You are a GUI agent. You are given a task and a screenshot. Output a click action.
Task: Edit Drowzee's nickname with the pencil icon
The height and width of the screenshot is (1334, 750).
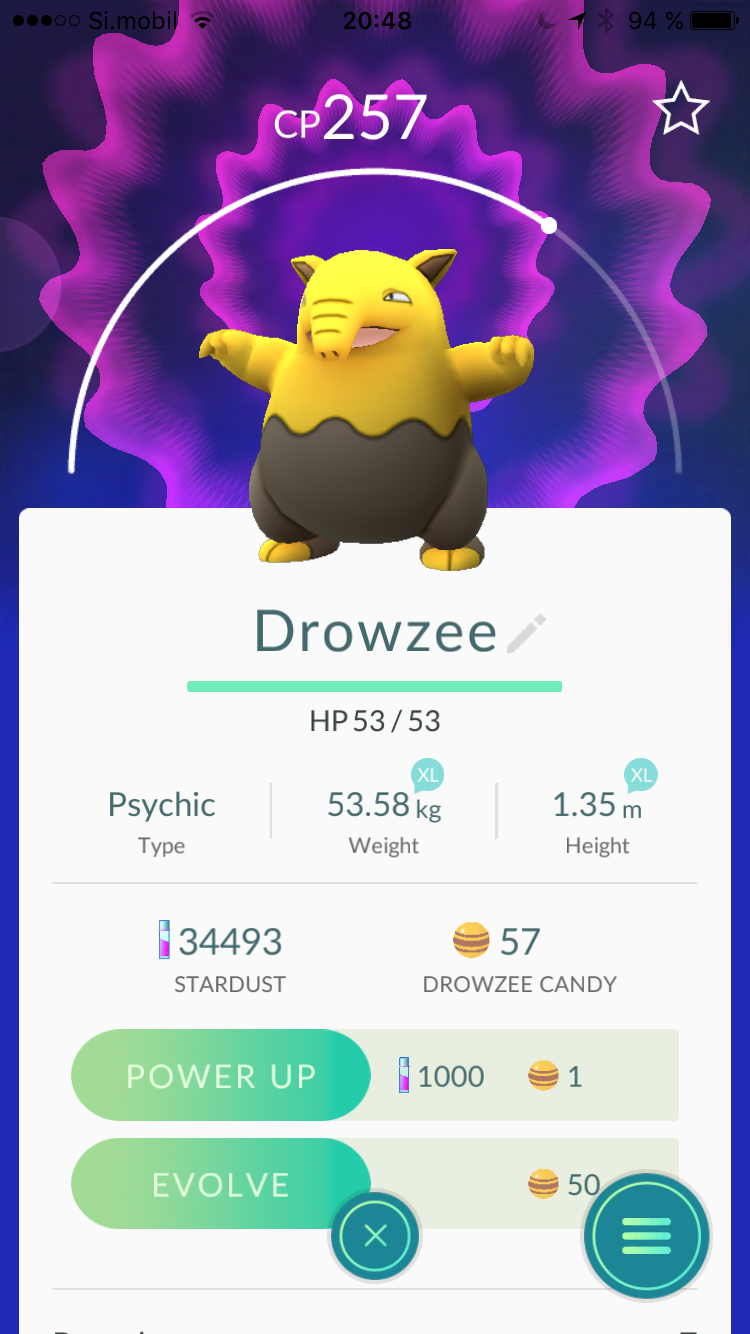click(527, 633)
